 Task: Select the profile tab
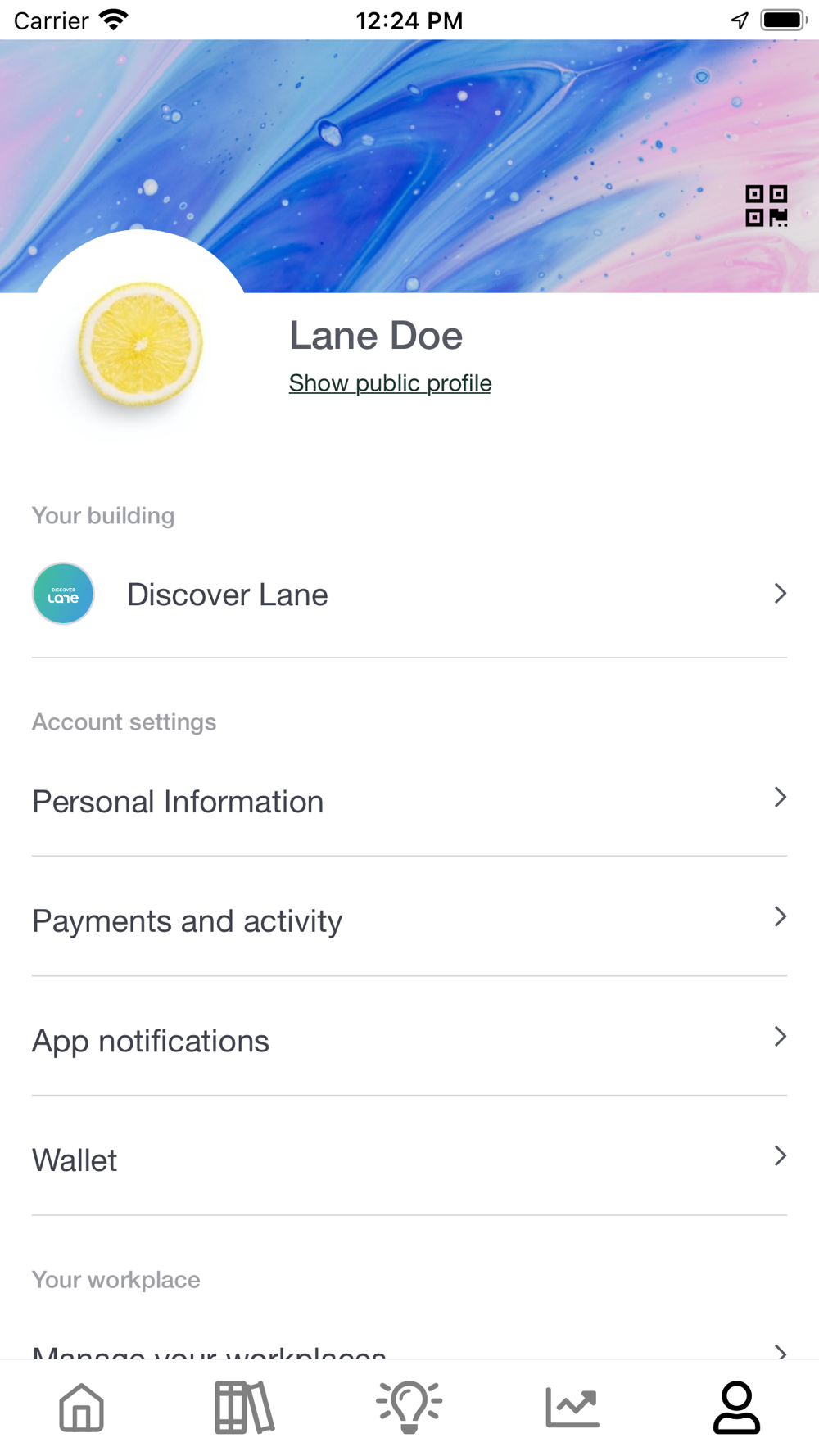pyautogui.click(x=736, y=1407)
